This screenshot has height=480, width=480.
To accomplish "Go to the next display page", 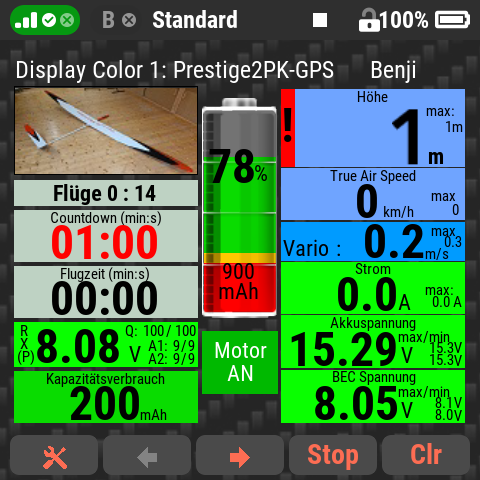I will click(x=240, y=455).
